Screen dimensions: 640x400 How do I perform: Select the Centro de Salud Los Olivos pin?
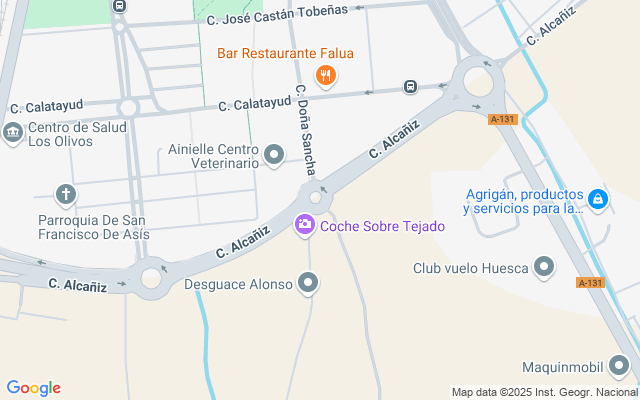(13, 131)
